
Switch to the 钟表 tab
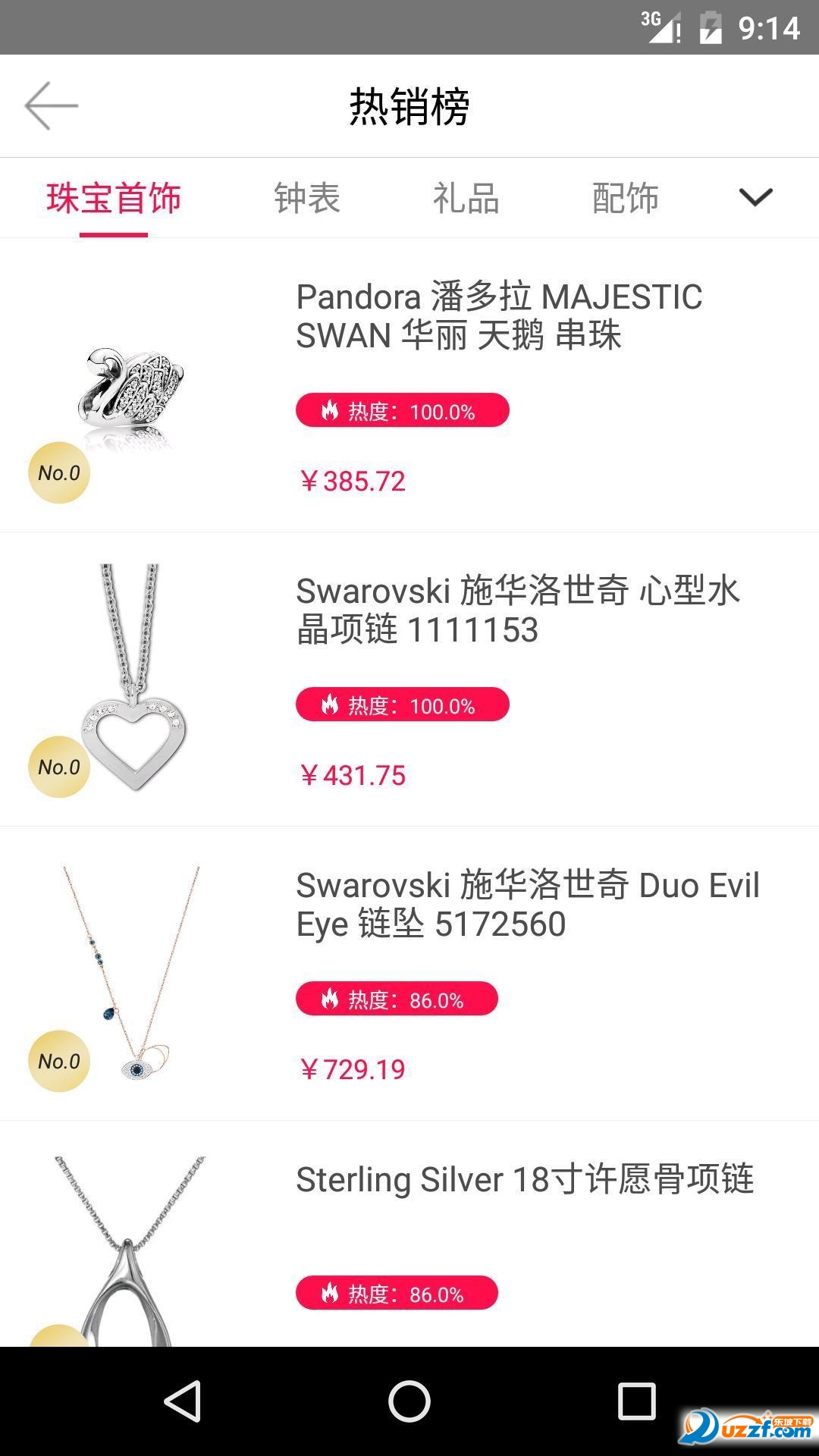pyautogui.click(x=307, y=199)
